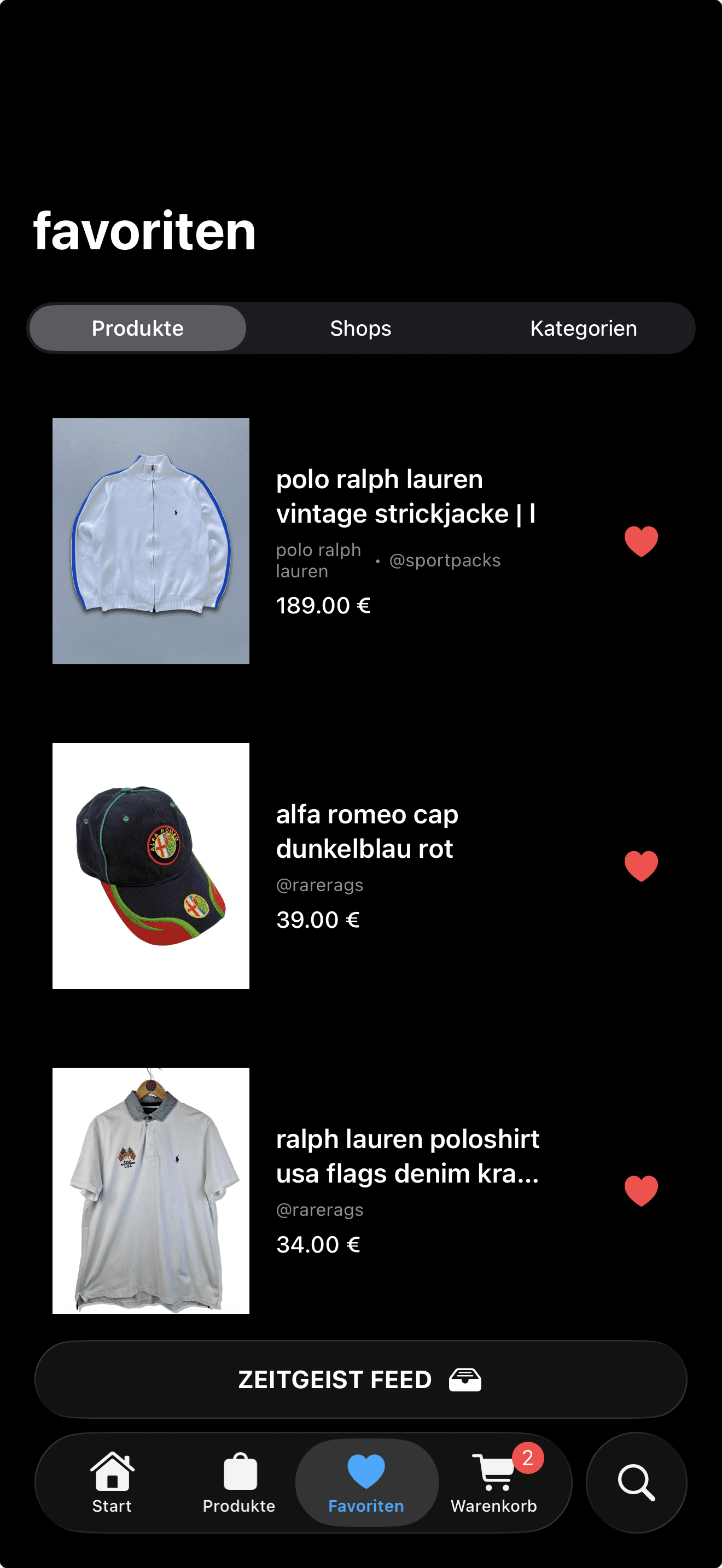Open search with the magnifier button
722x1568 pixels.
tap(636, 1482)
